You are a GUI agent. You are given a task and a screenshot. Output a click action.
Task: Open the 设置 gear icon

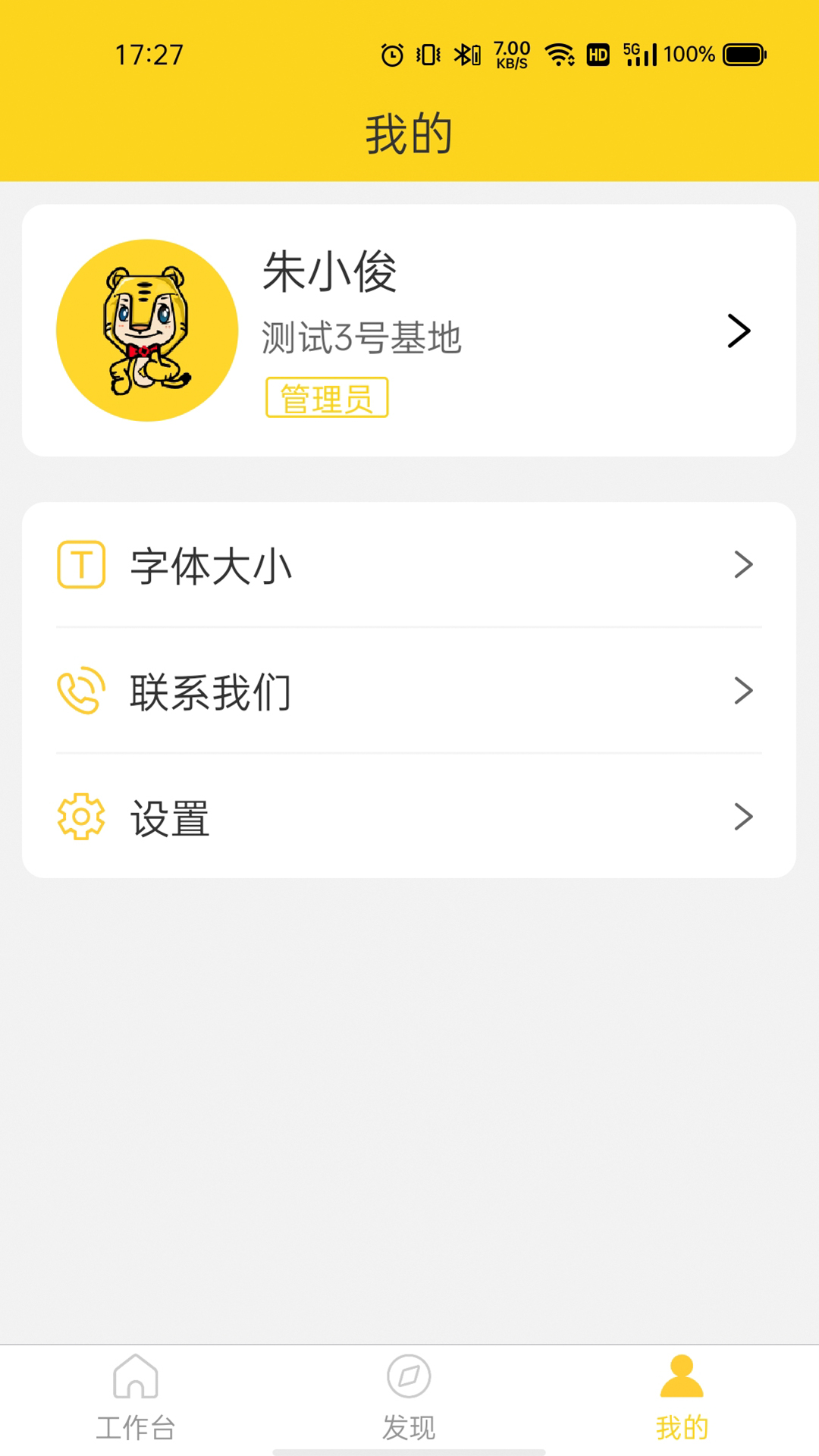80,817
